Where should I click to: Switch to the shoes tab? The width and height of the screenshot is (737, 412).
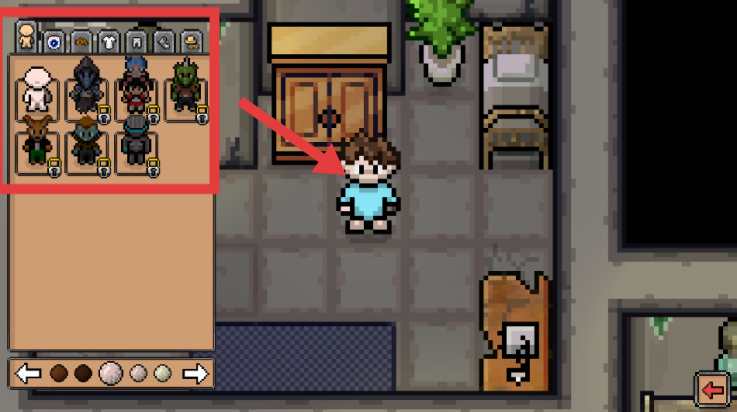(x=162, y=42)
